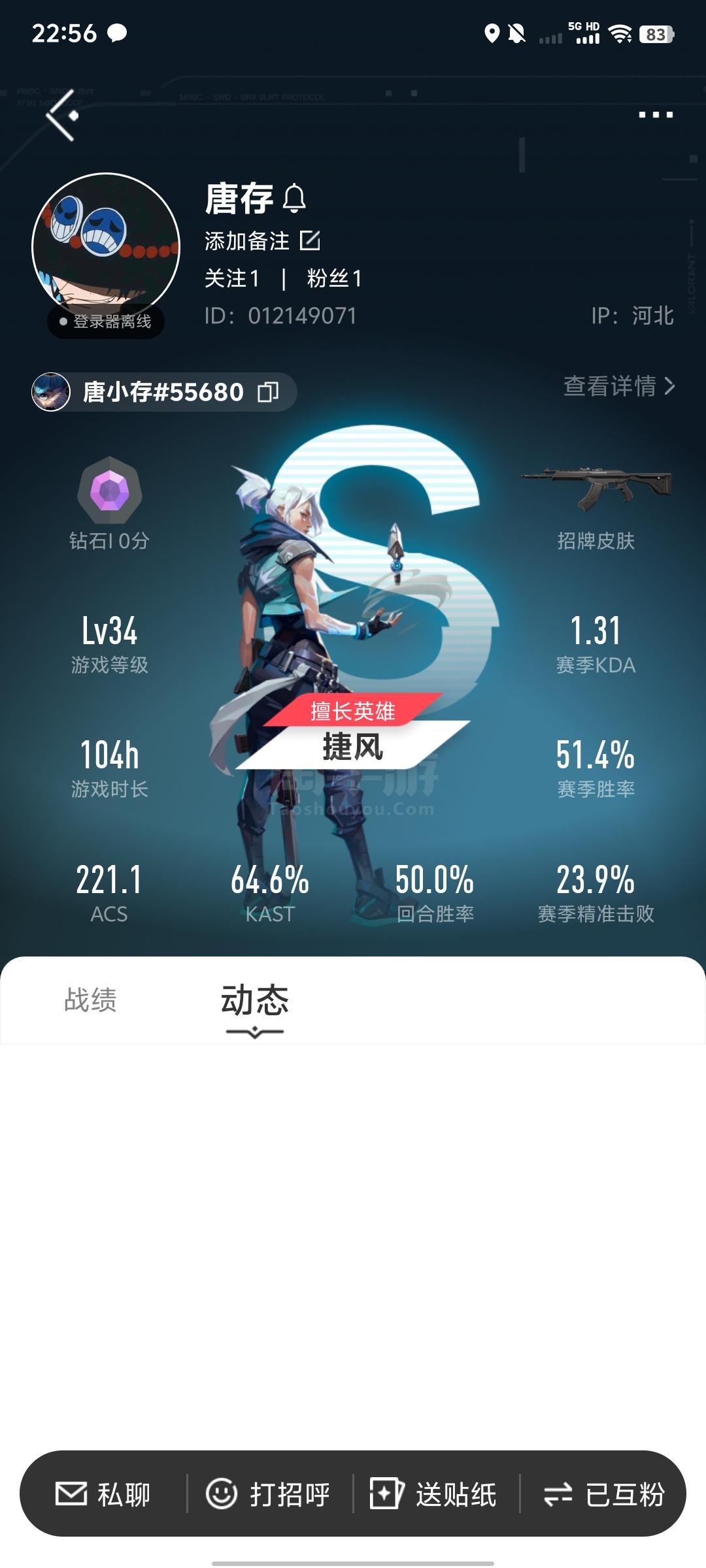Open the 关注 1 following list
Image resolution: width=706 pixels, height=1568 pixels.
(x=232, y=279)
